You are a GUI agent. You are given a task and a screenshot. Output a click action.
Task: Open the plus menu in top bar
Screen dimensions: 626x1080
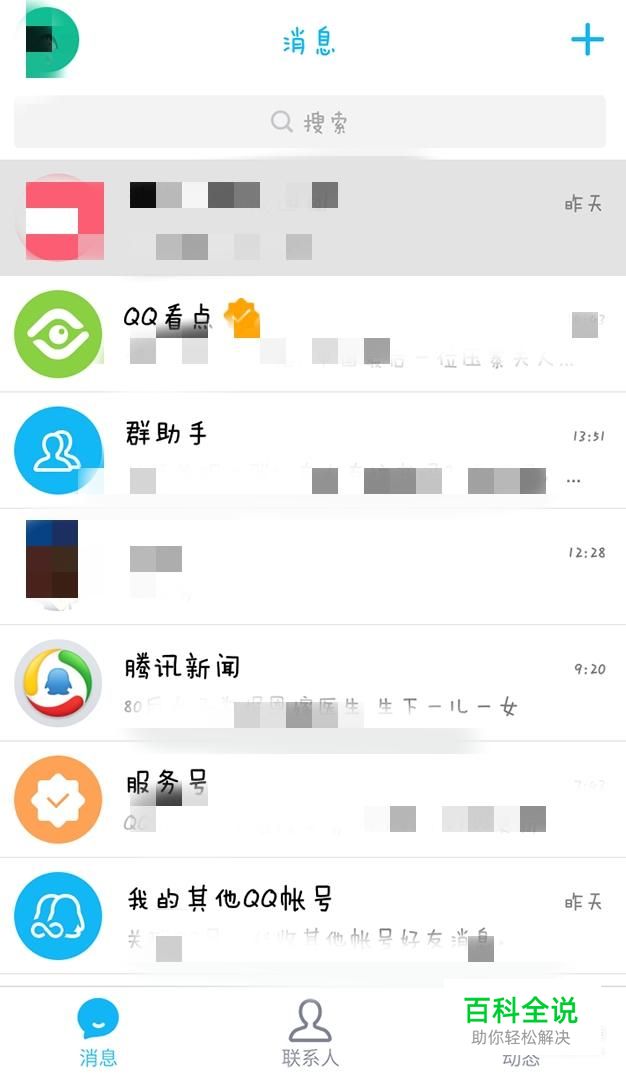[x=587, y=40]
